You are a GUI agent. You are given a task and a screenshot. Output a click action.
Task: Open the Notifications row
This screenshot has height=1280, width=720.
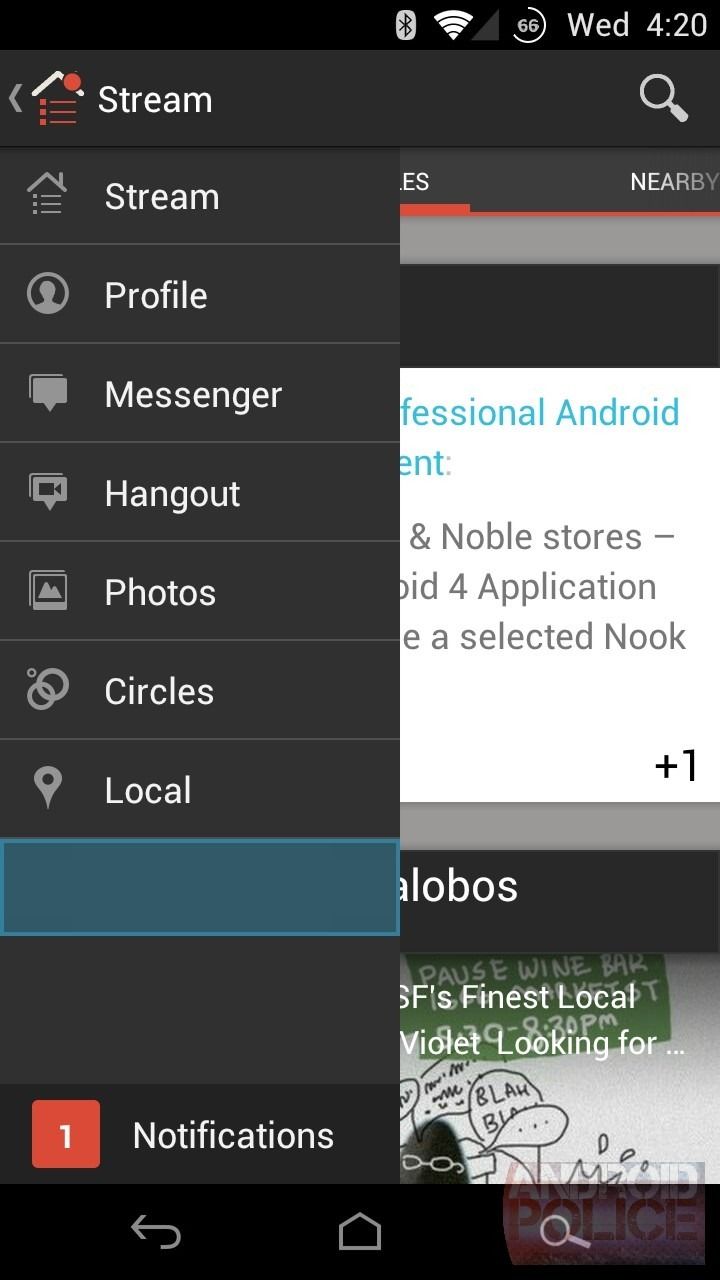click(200, 1135)
